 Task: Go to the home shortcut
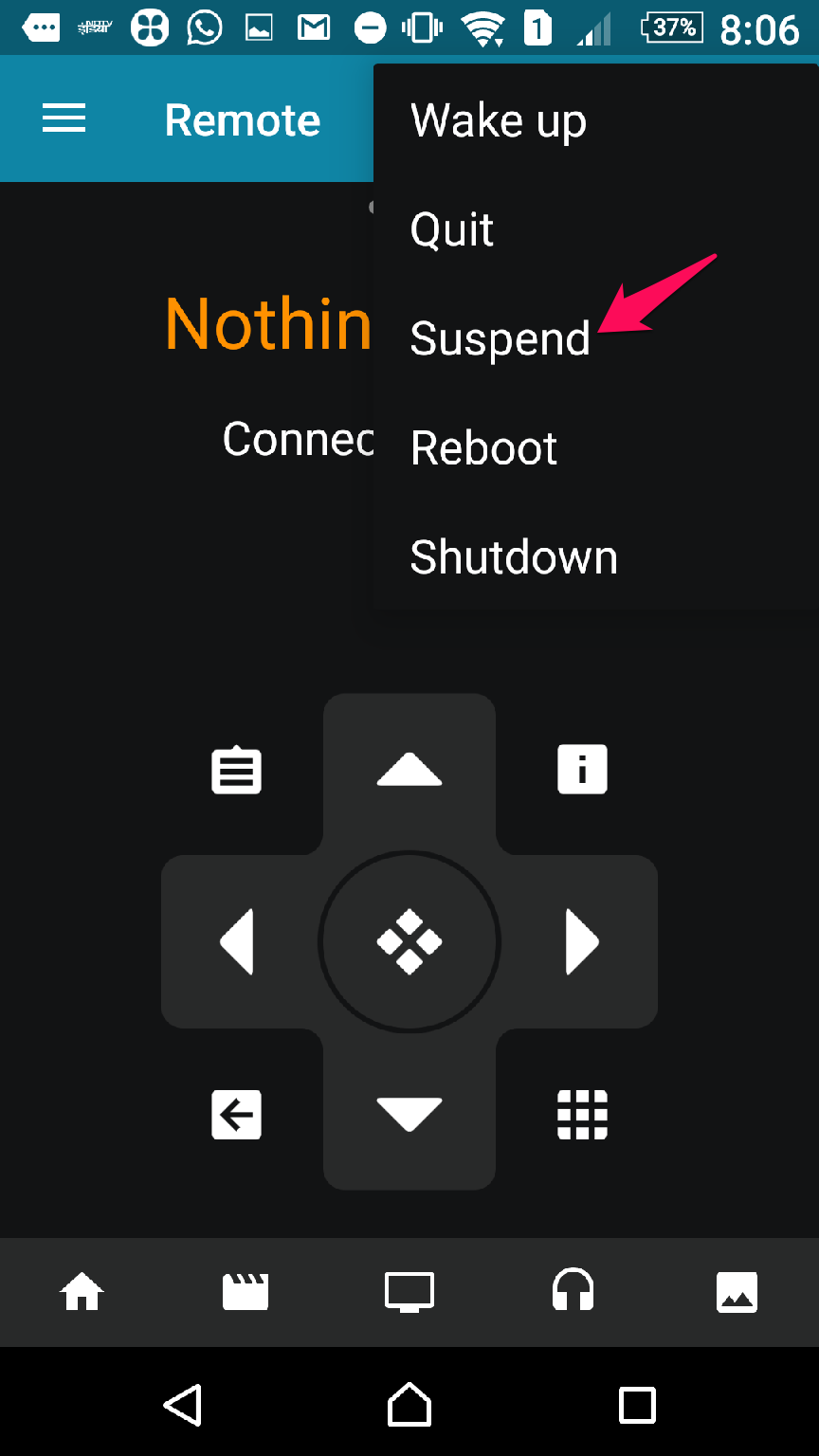coord(82,1292)
